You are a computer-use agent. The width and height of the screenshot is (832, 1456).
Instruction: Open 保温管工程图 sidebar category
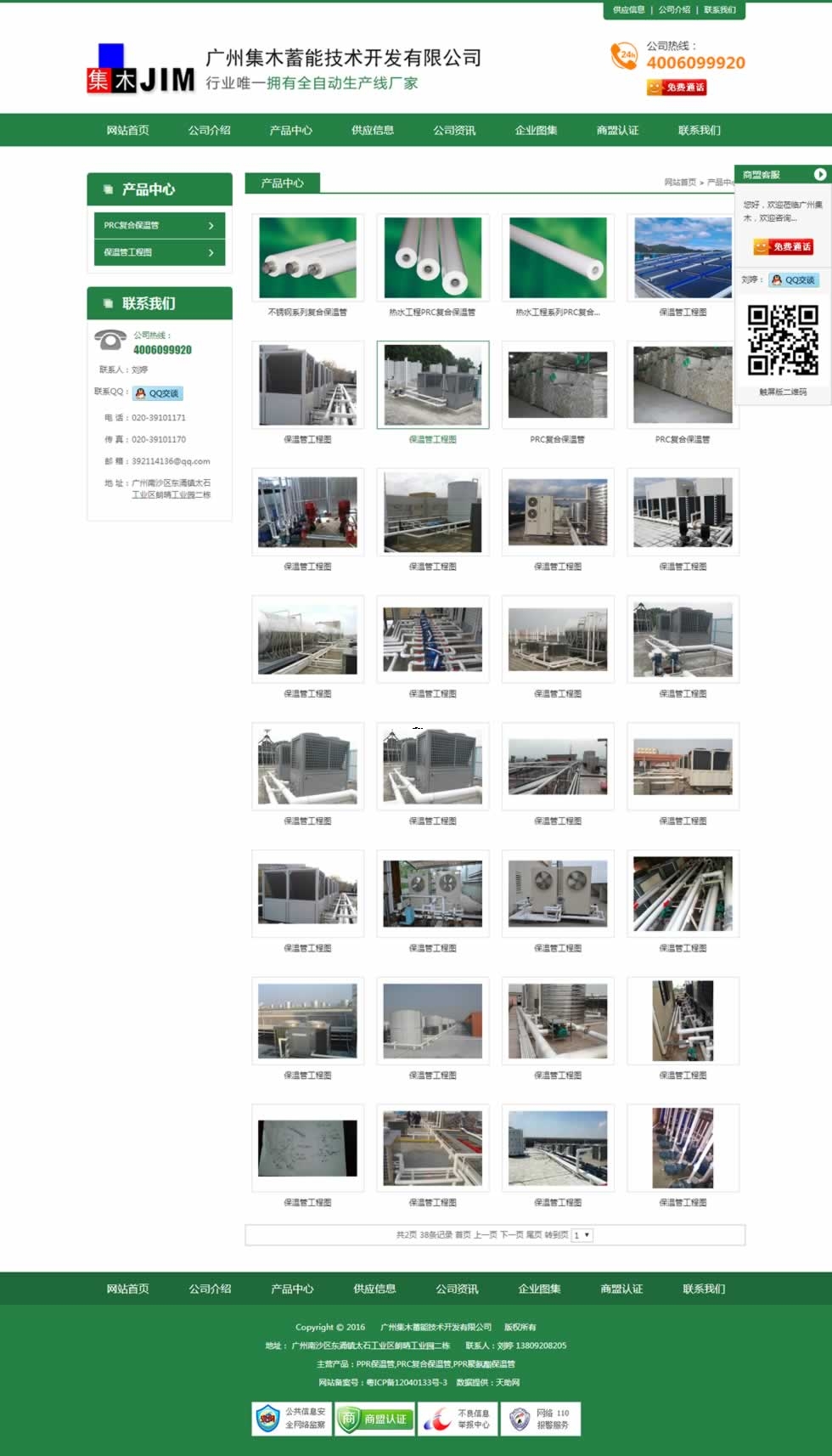(x=159, y=252)
